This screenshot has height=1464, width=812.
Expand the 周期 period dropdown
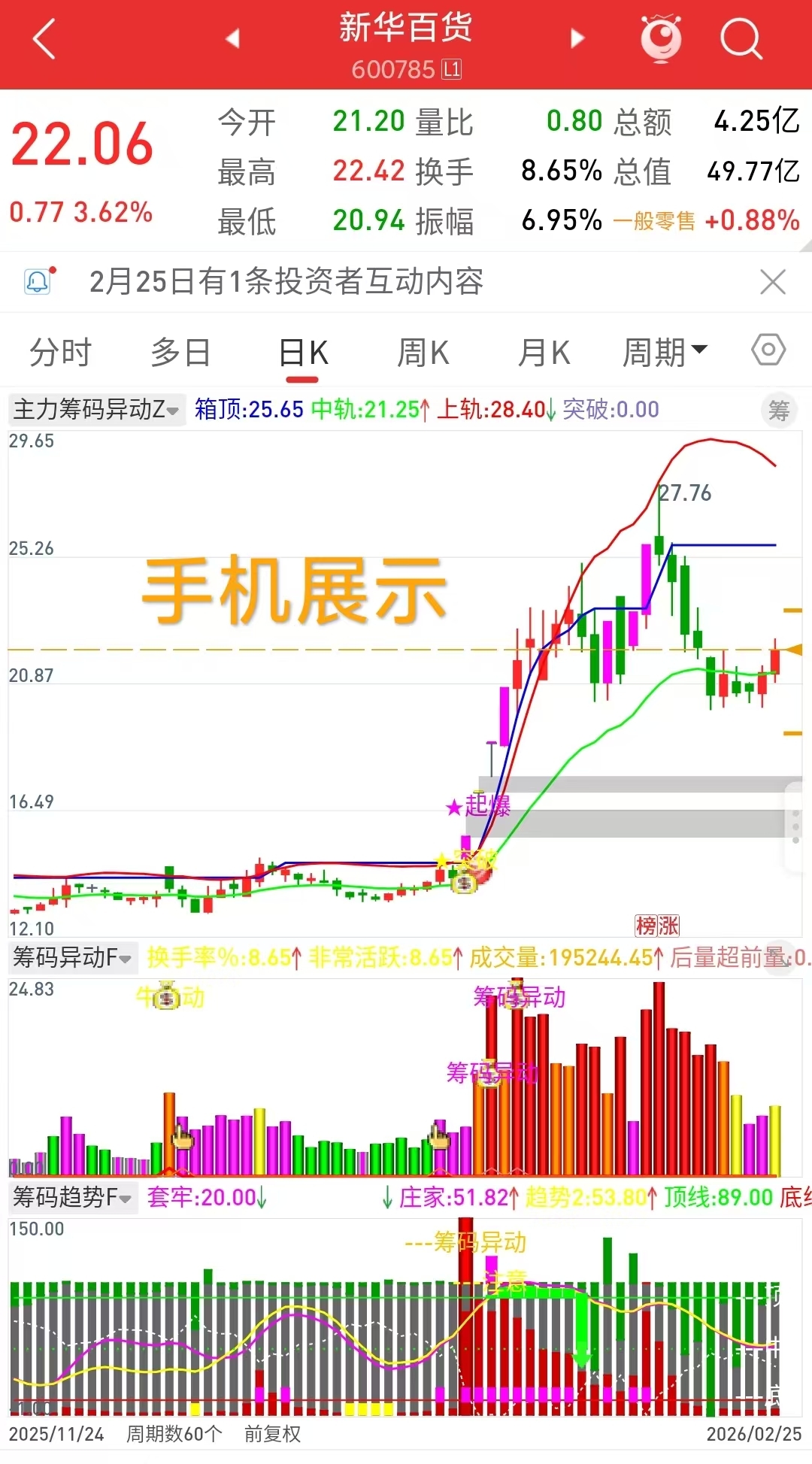click(665, 352)
